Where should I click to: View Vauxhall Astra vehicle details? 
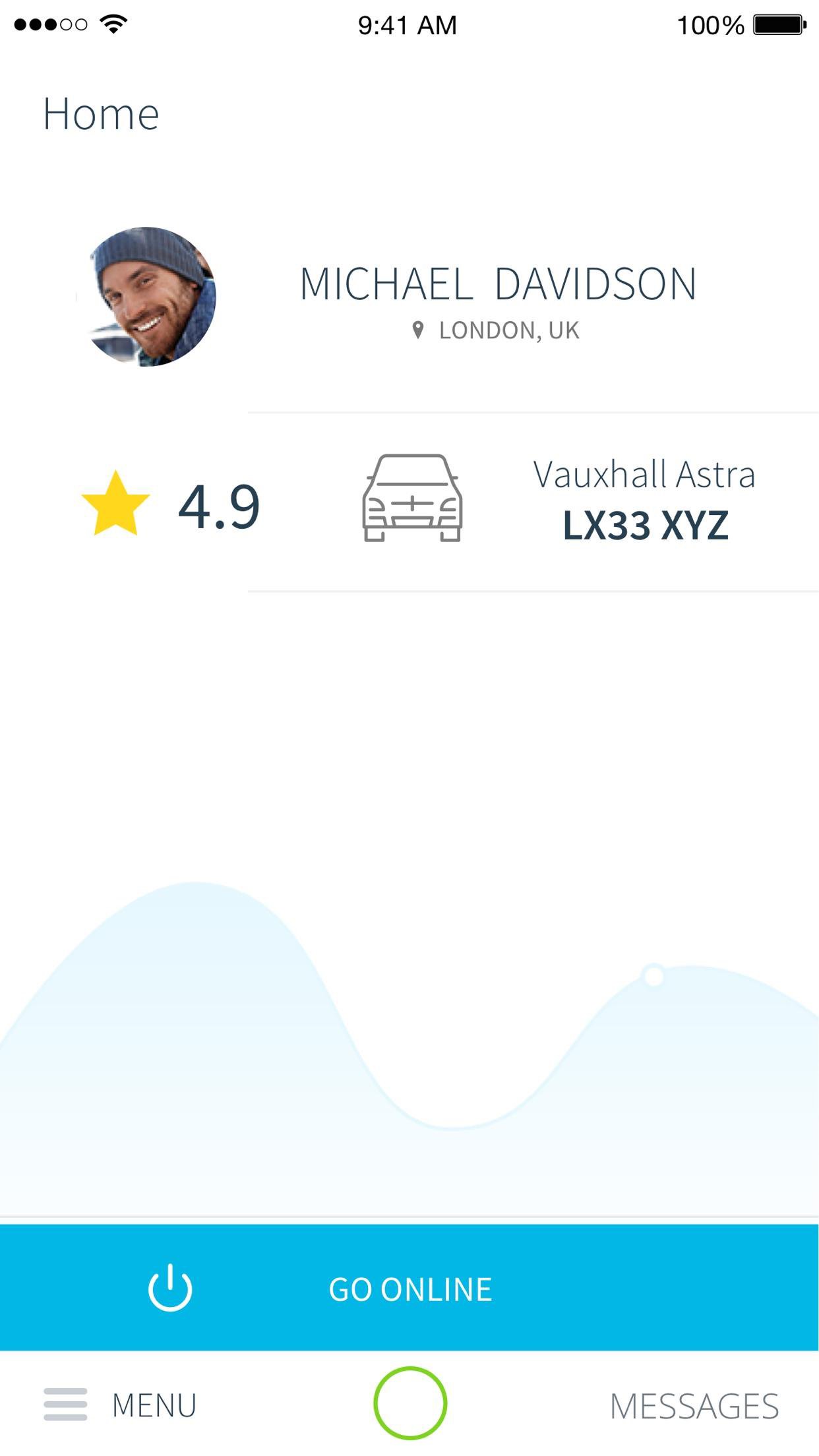click(x=643, y=500)
